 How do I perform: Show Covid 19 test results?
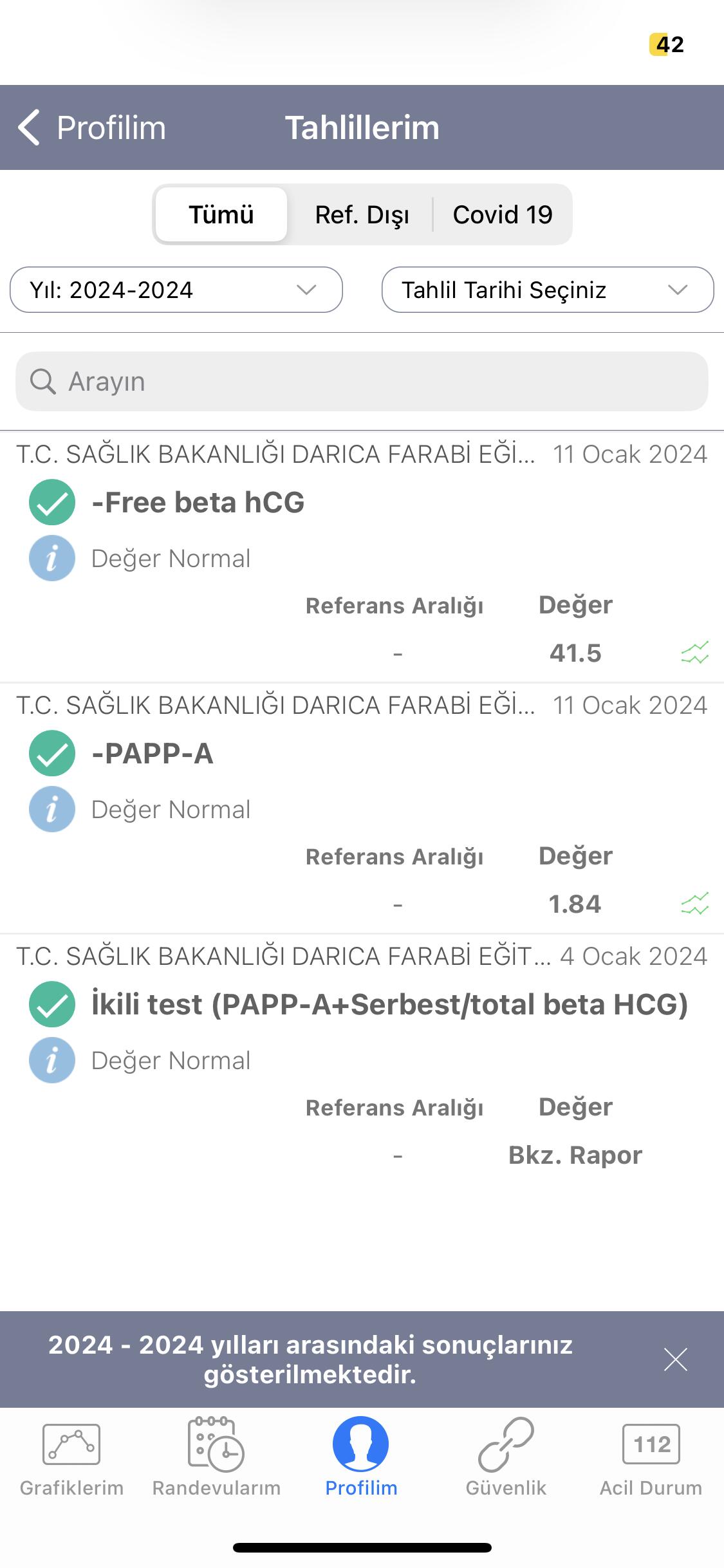[502, 214]
